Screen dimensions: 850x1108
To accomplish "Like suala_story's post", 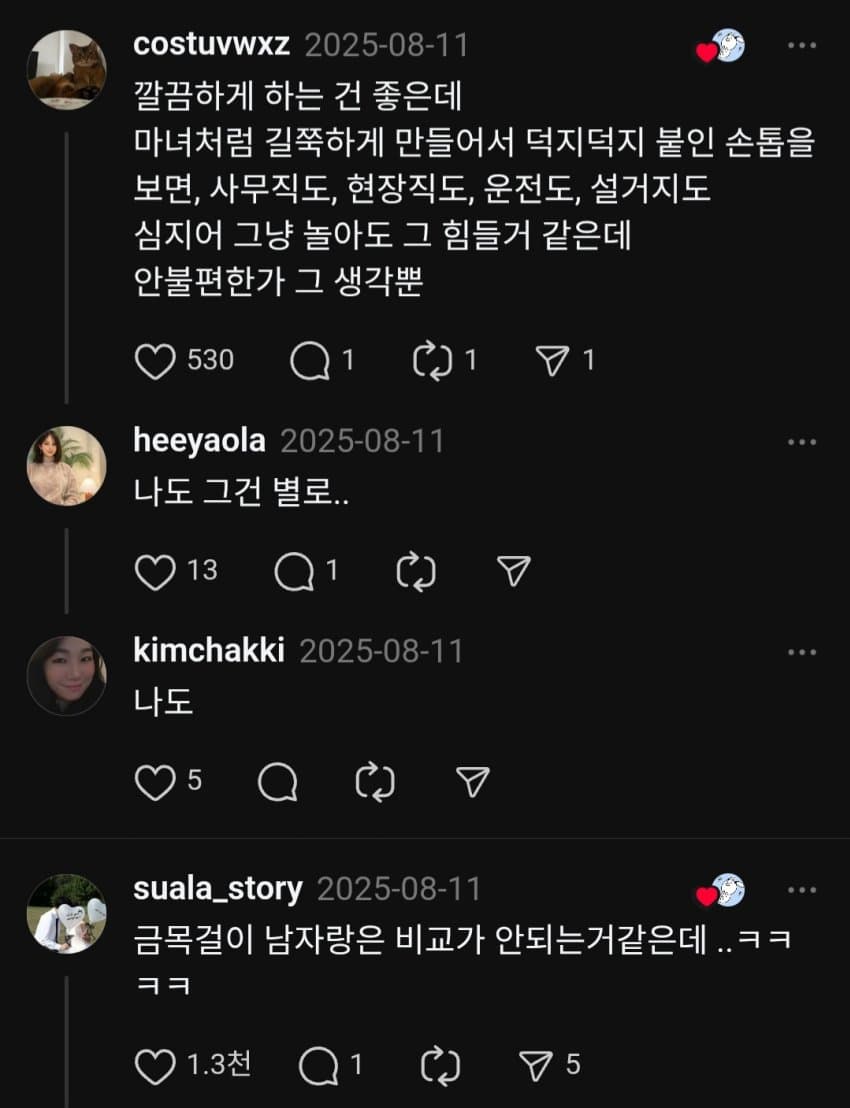I will 155,1067.
